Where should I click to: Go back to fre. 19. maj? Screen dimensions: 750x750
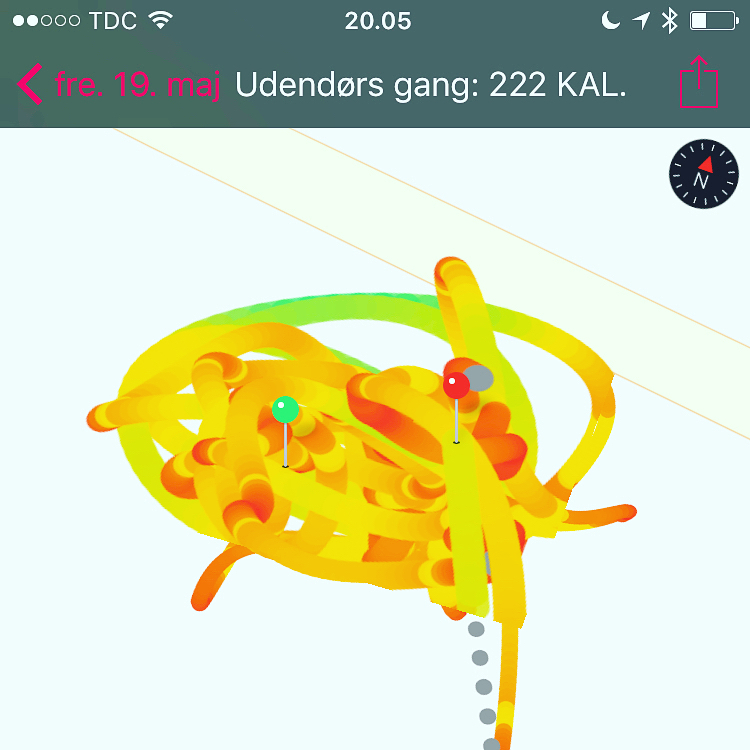(x=118, y=84)
